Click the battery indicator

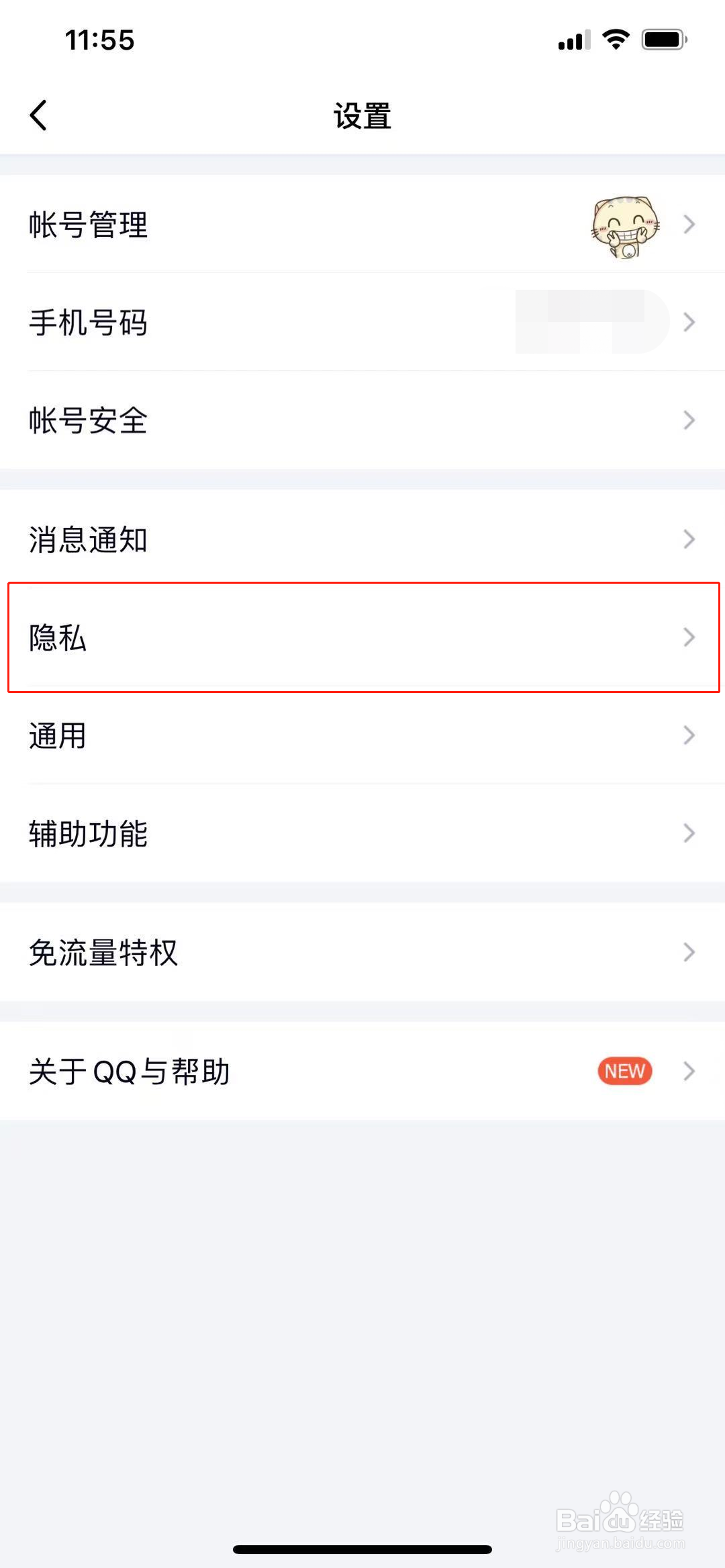(663, 39)
